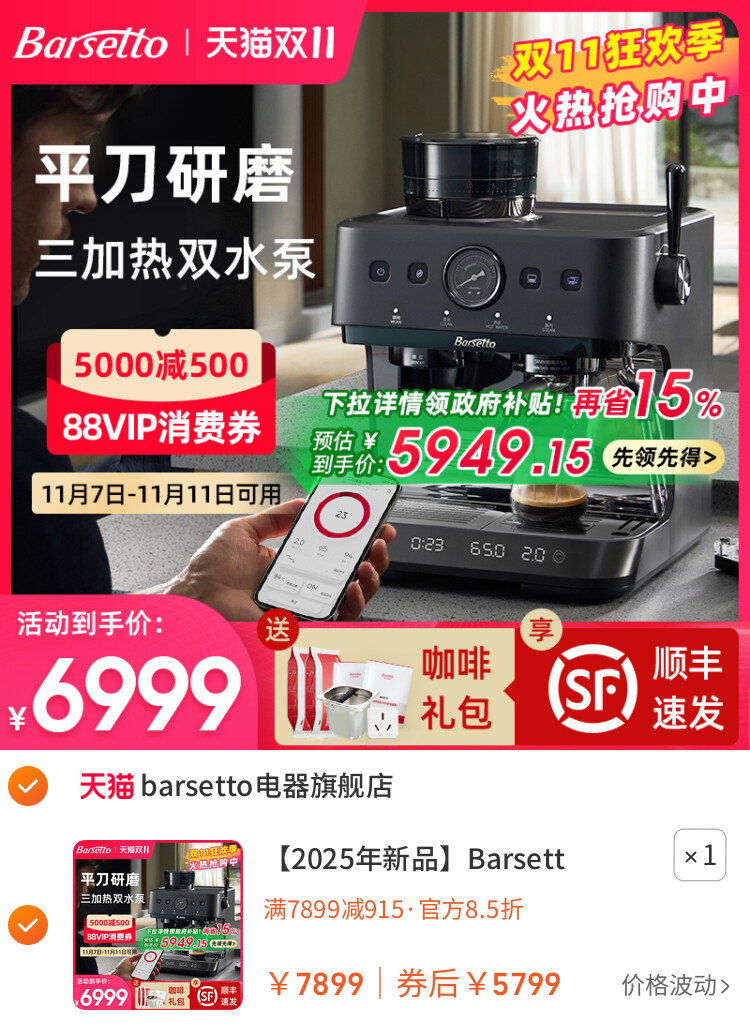
Task: Check 价格波动 price history
Action: [x=675, y=985]
